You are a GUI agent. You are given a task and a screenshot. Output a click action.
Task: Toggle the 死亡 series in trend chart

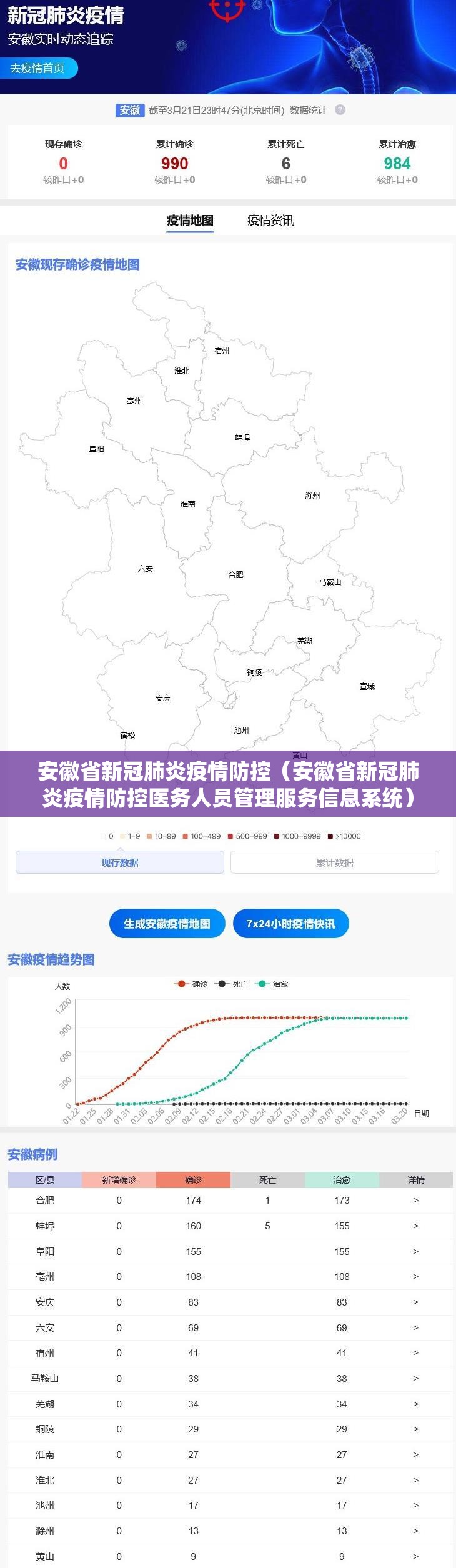coord(231,984)
